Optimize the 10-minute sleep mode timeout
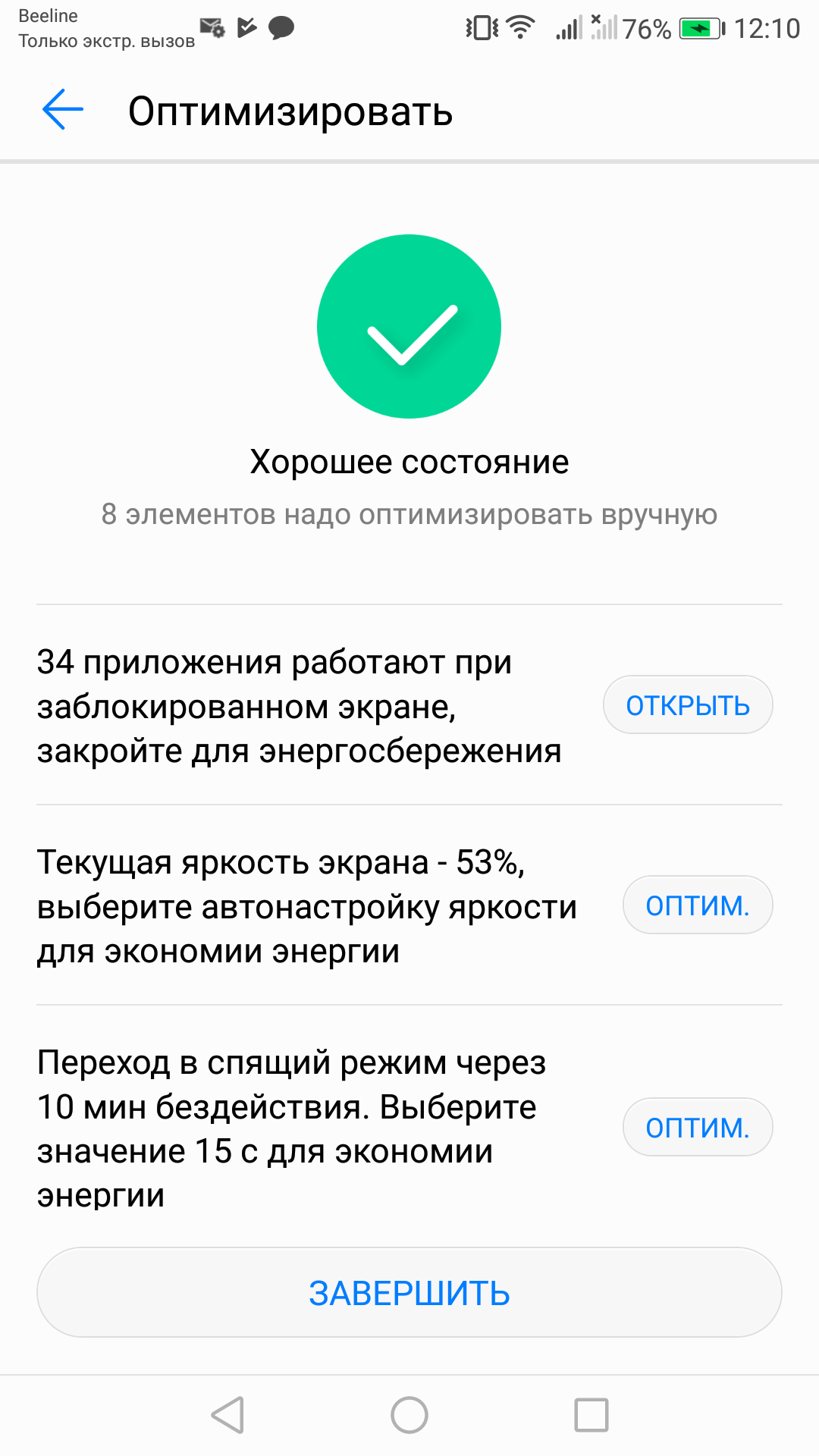 pos(697,1128)
